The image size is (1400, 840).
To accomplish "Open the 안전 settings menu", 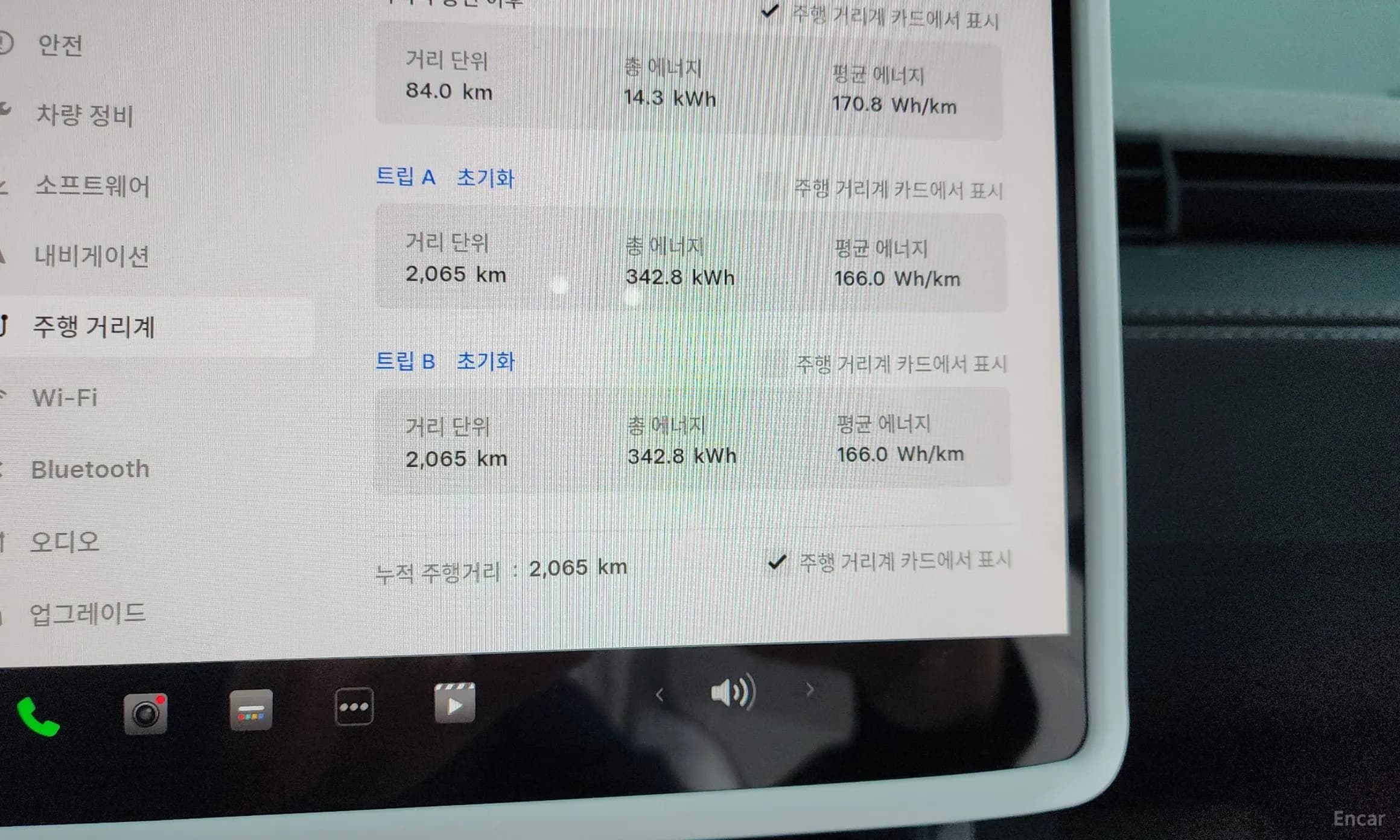I will click(x=59, y=45).
